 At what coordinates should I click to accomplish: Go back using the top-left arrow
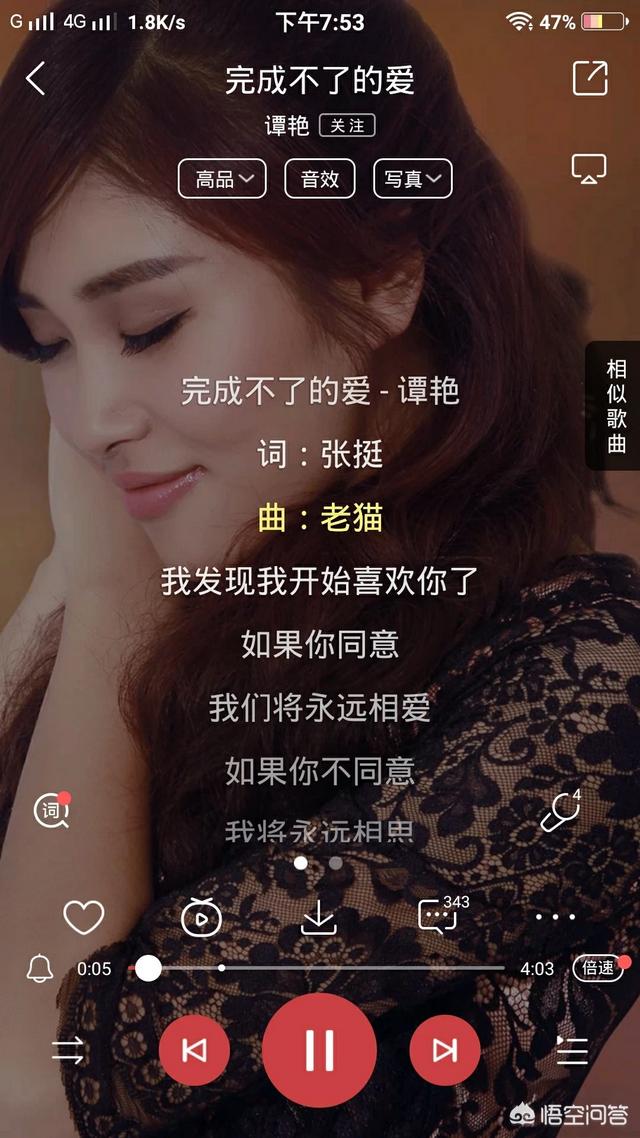[36, 78]
